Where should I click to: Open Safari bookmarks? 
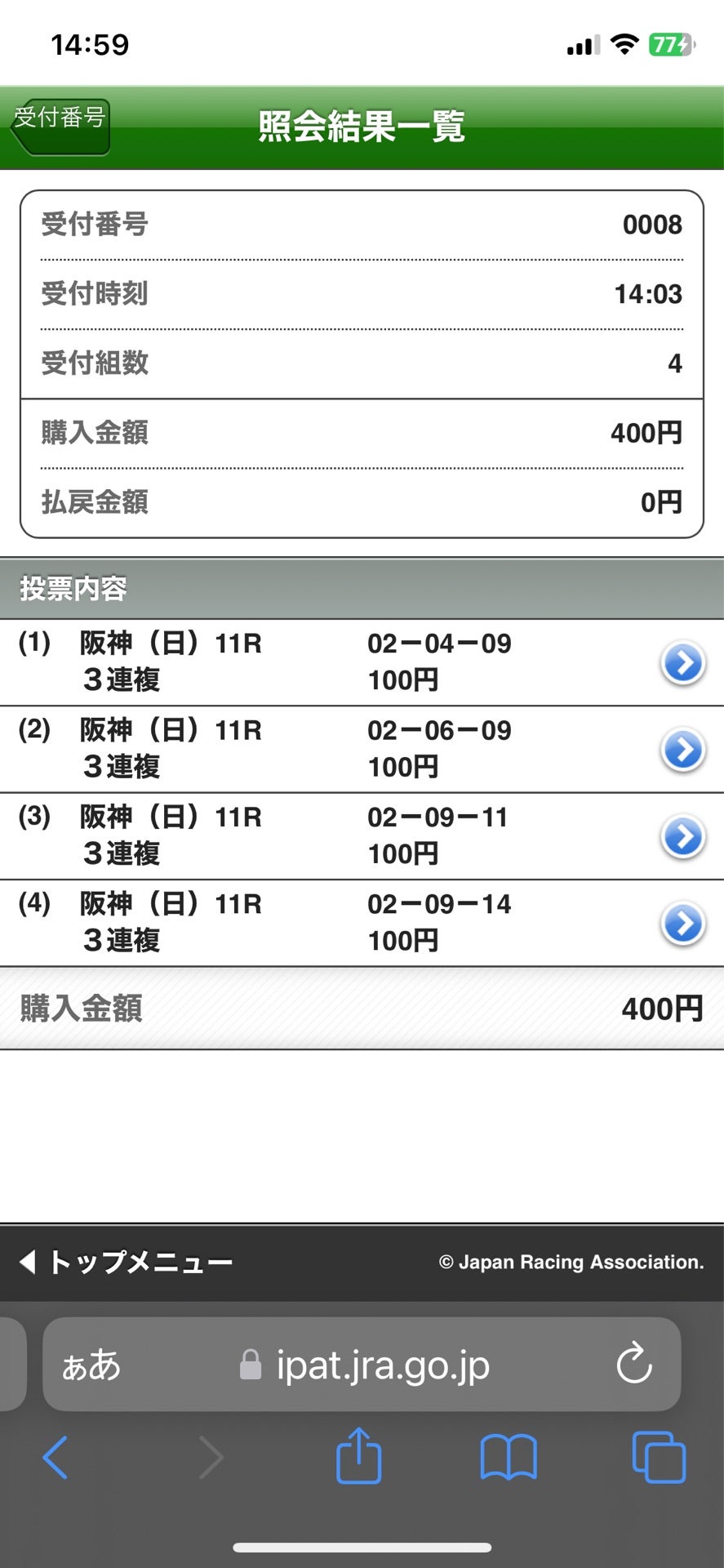click(509, 1459)
